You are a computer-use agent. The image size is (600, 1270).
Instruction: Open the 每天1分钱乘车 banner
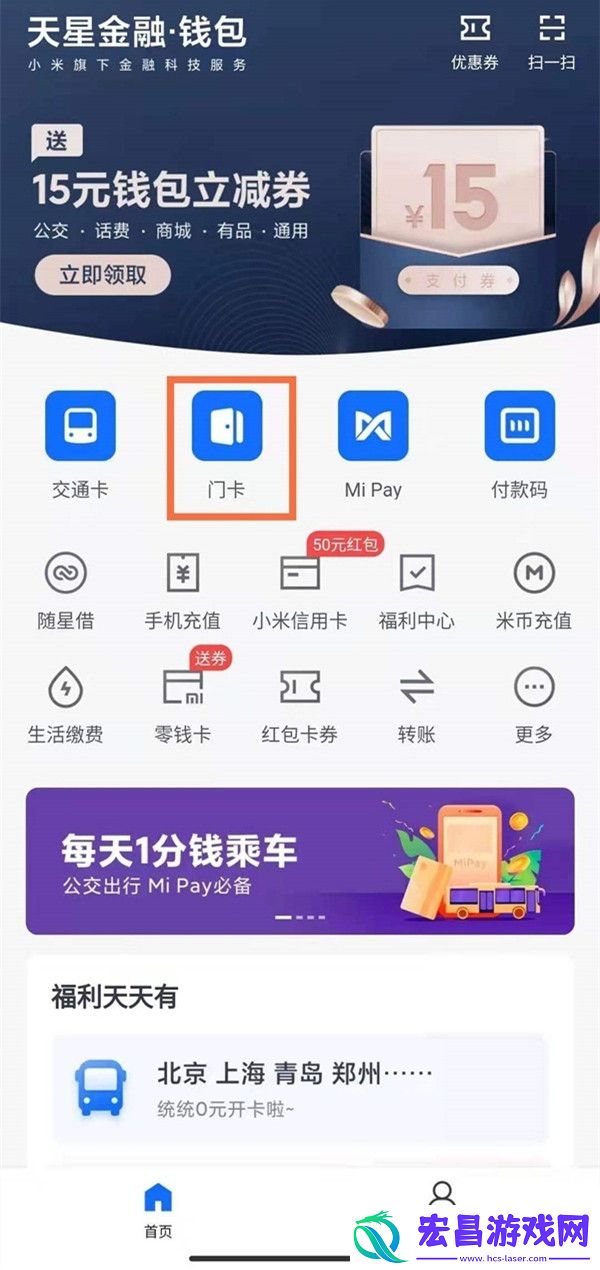tap(300, 861)
